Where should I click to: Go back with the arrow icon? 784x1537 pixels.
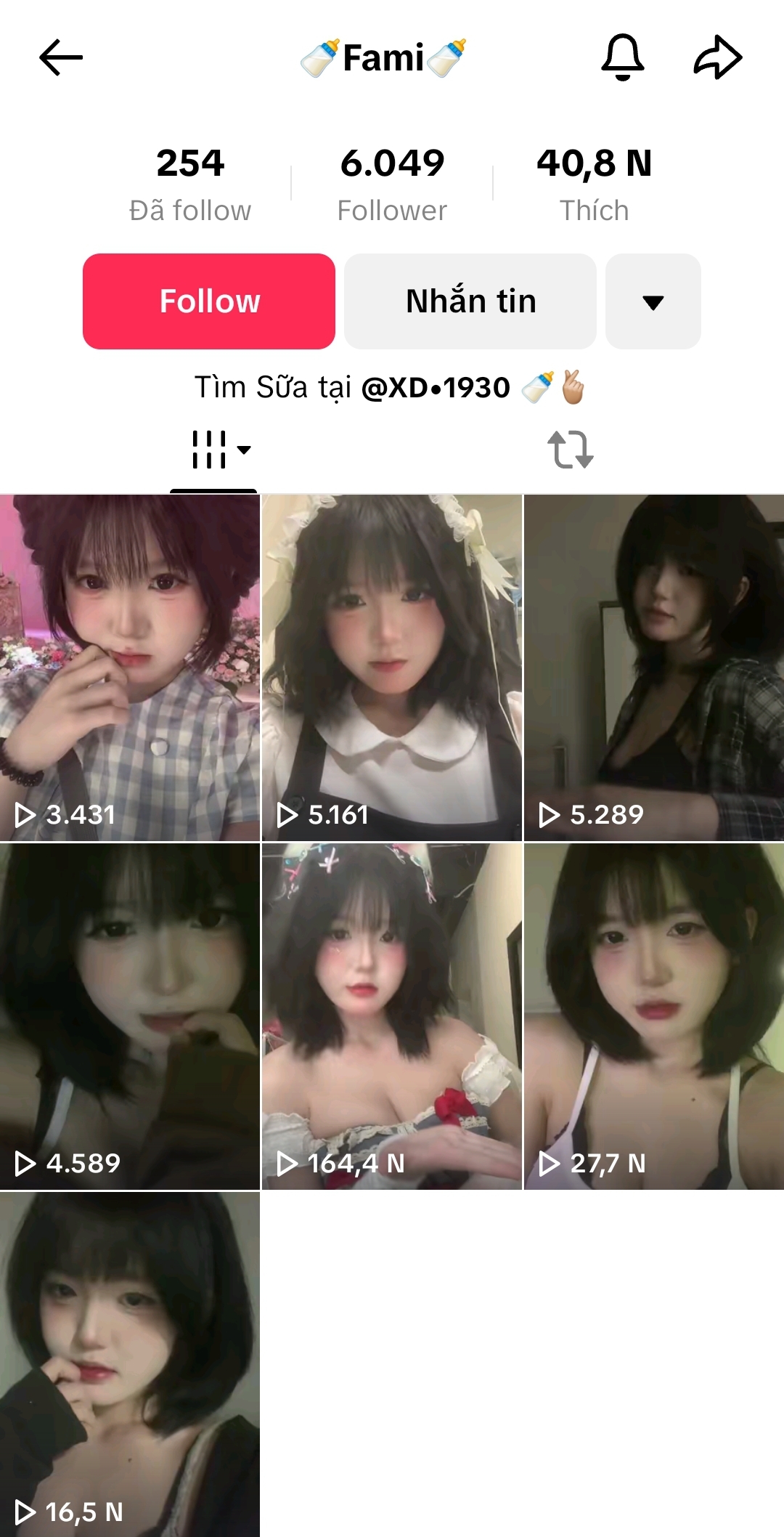[x=61, y=58]
